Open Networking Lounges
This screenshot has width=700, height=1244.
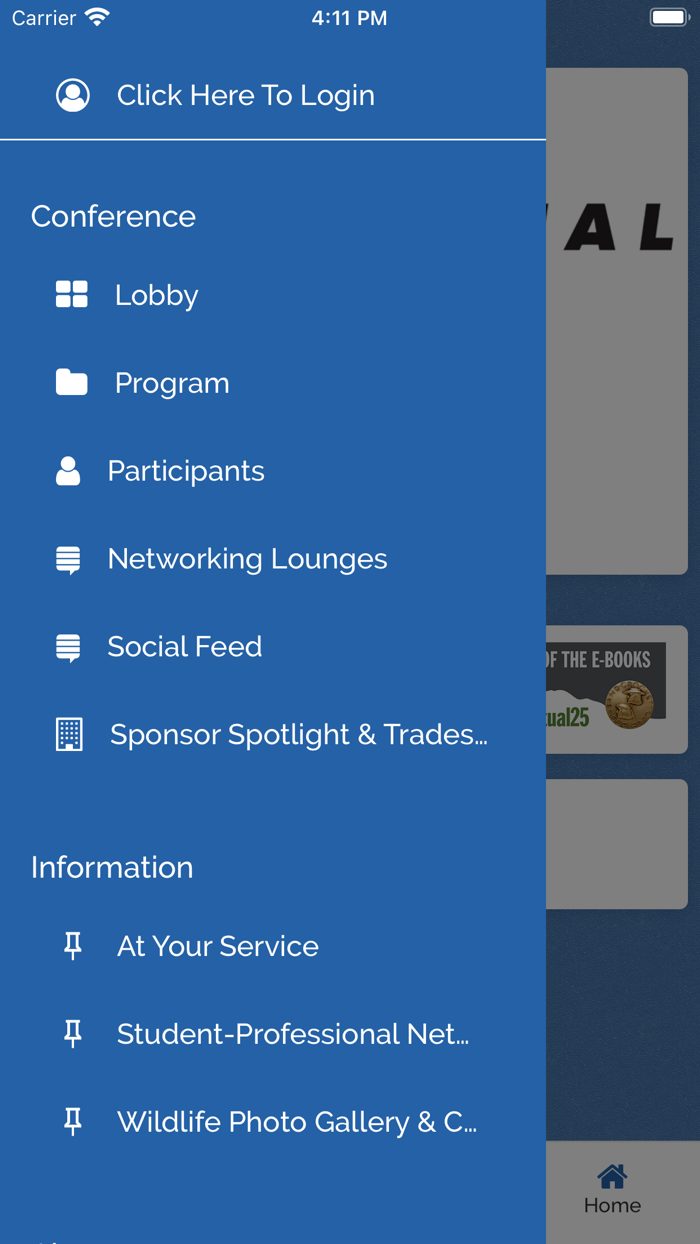click(x=247, y=560)
